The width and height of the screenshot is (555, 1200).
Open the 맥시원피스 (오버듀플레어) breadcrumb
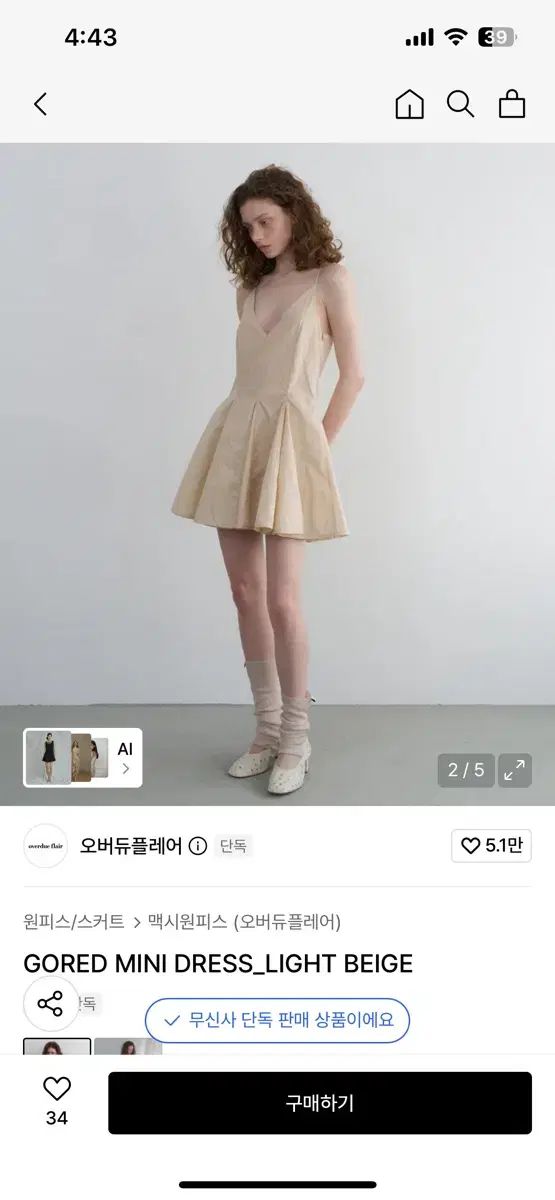pyautogui.click(x=245, y=921)
